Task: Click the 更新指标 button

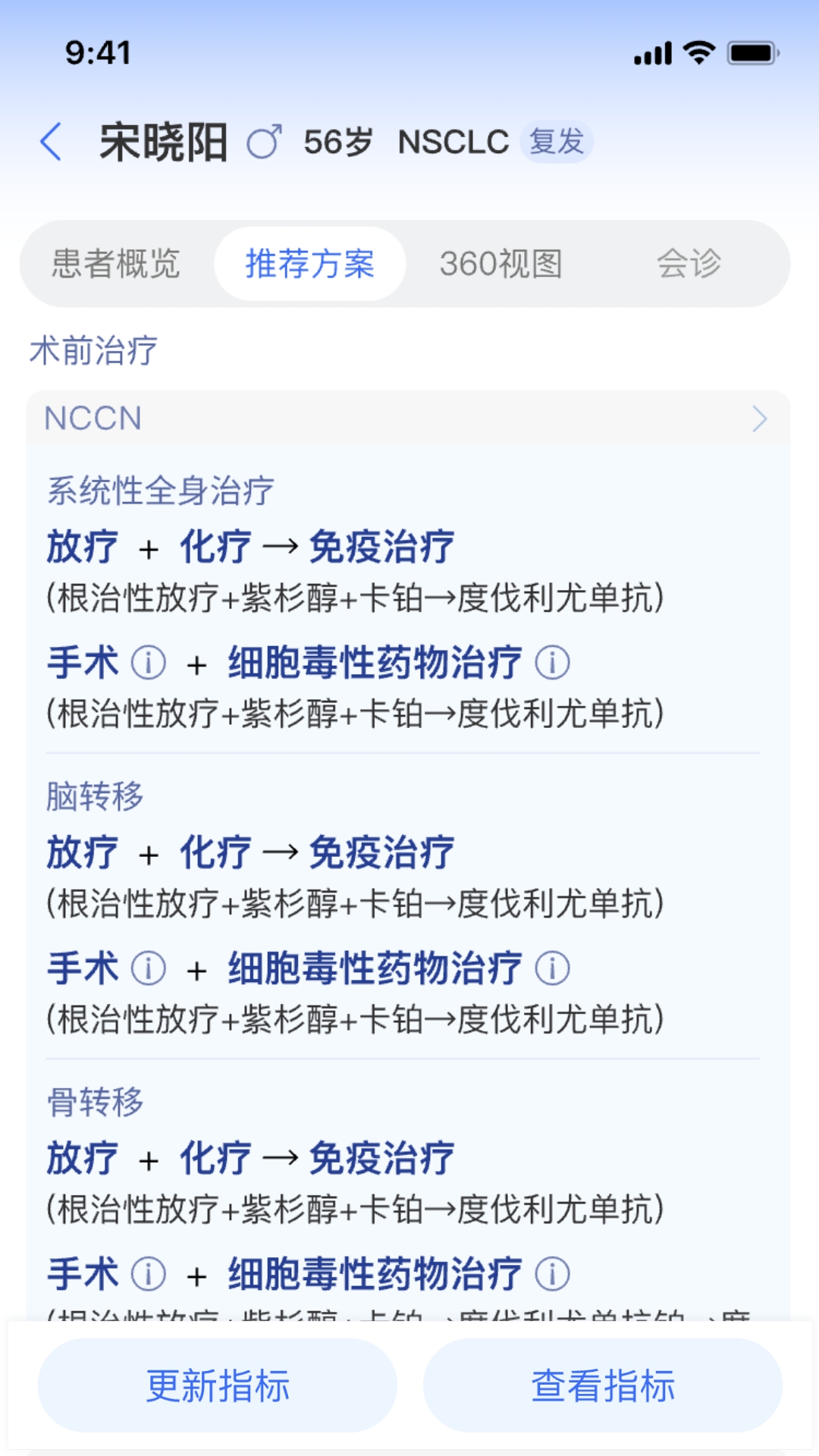Action: point(219,1385)
